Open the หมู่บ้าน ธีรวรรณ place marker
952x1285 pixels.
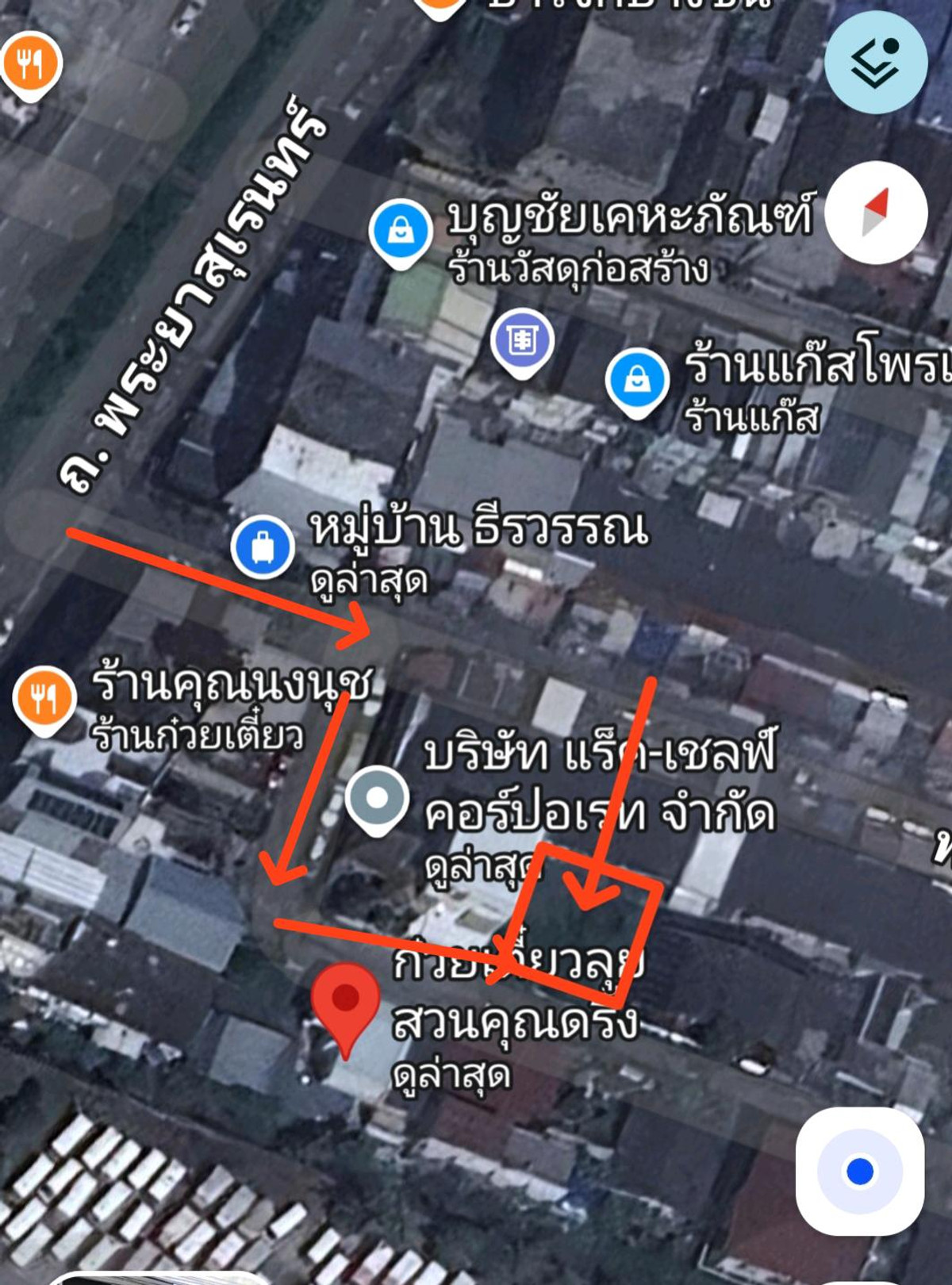click(263, 547)
